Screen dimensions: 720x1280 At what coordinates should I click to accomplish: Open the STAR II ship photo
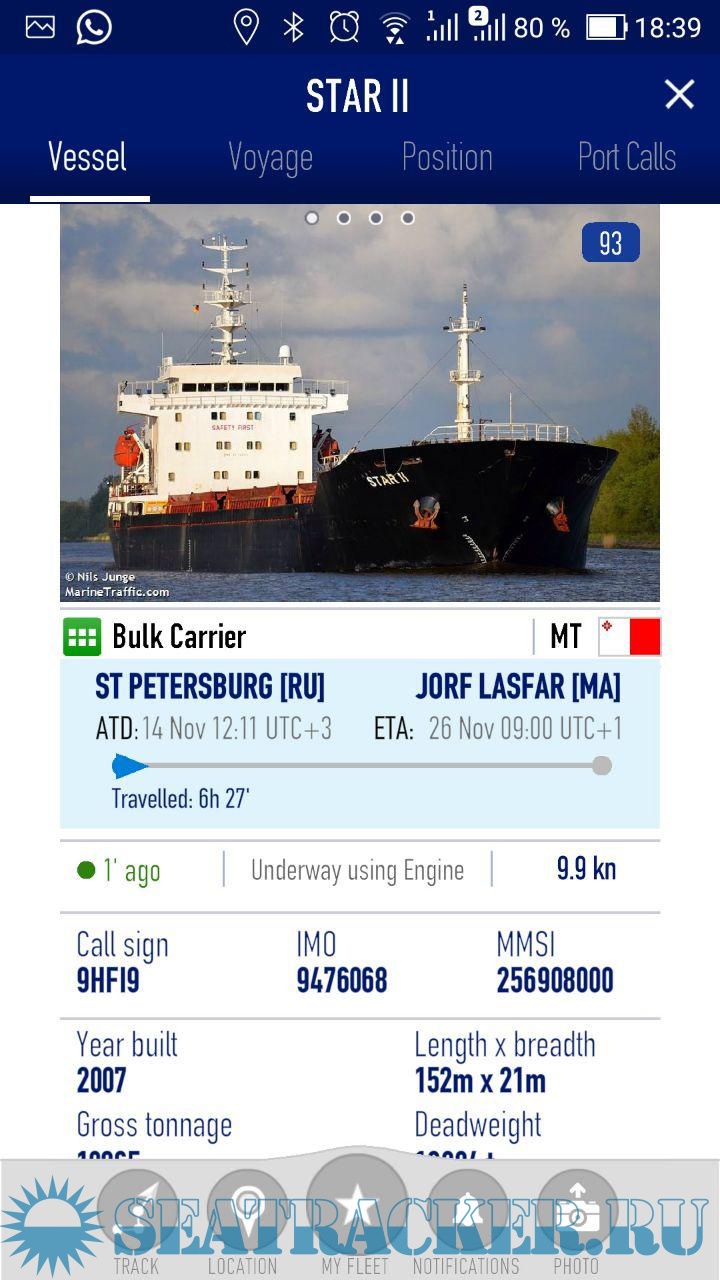[x=360, y=420]
